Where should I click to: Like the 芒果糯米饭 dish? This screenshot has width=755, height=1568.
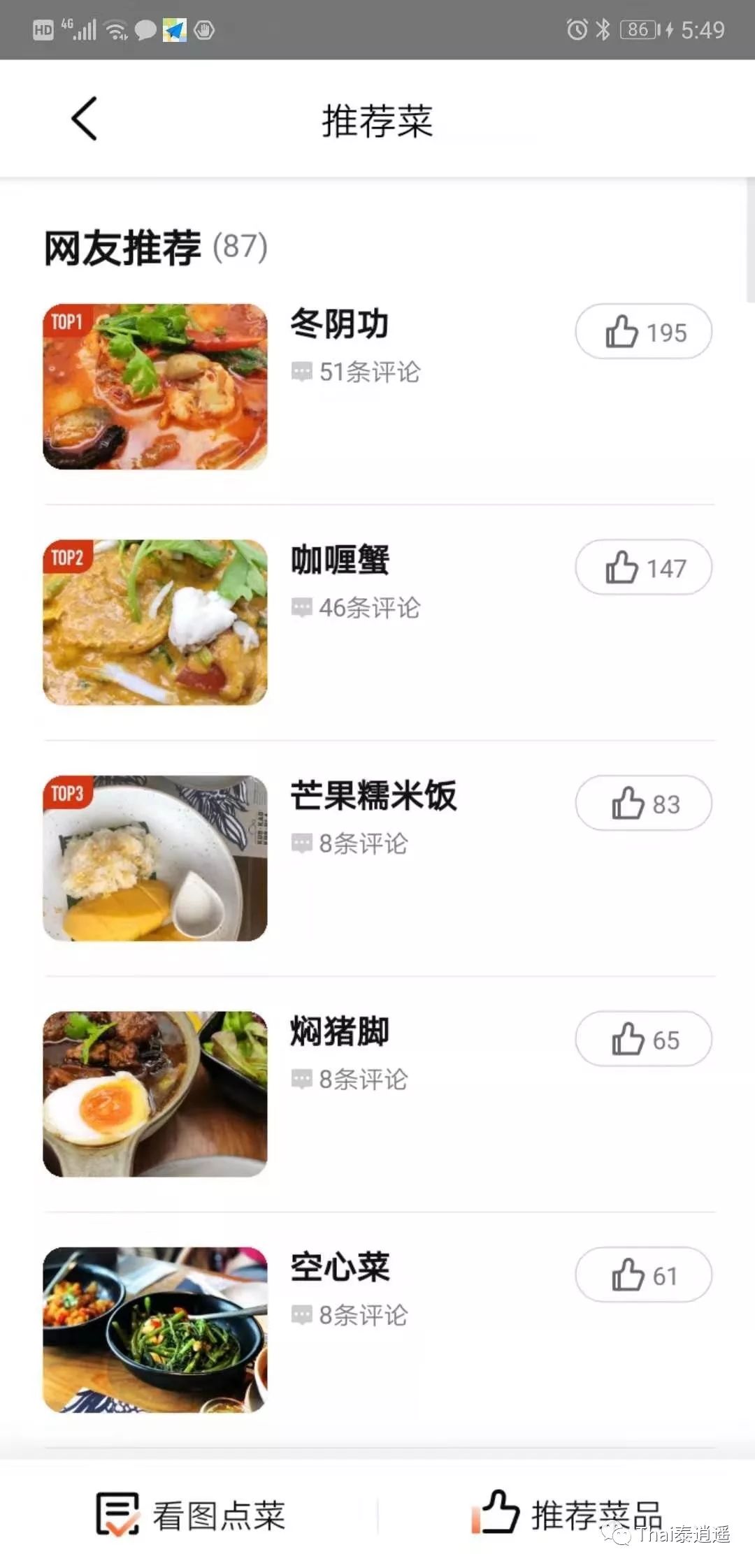tap(642, 804)
